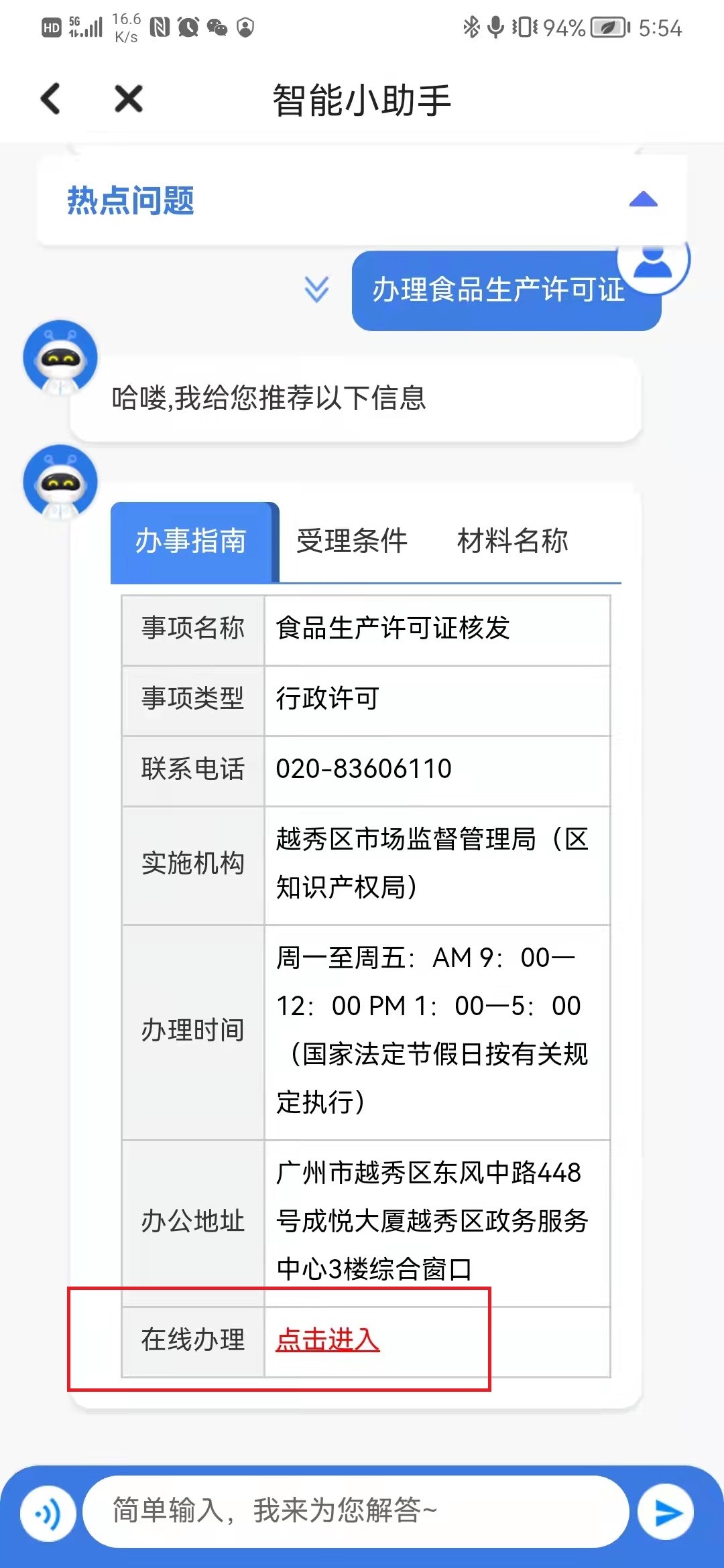The image size is (724, 1568).
Task: Tap the voice input icon
Action: pyautogui.click(x=48, y=1513)
